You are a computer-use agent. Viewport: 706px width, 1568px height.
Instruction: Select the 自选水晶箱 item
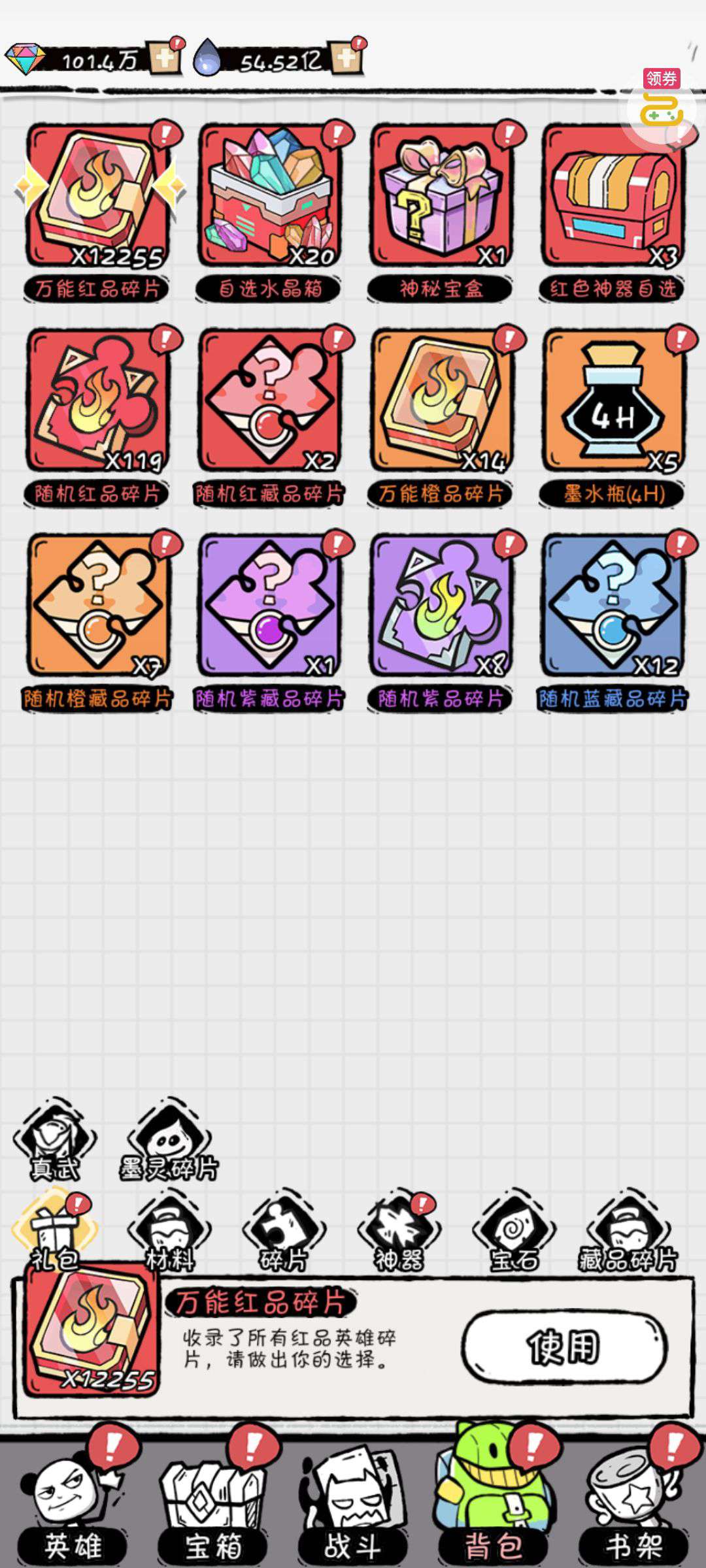[x=269, y=196]
